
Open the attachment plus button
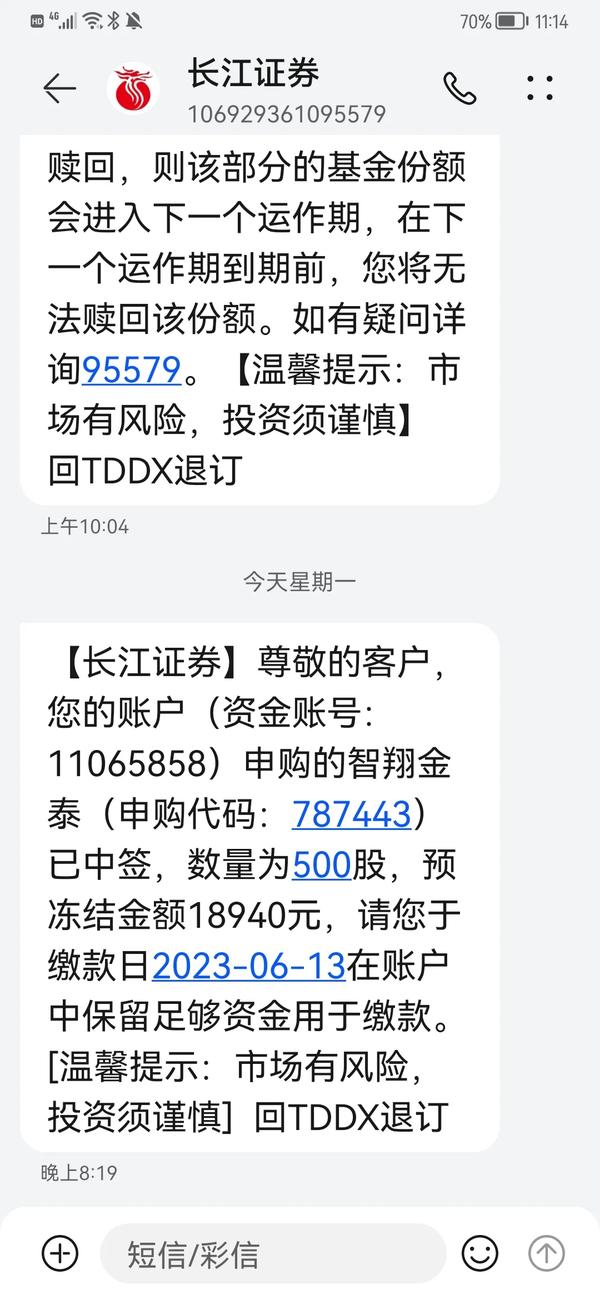click(x=59, y=1252)
